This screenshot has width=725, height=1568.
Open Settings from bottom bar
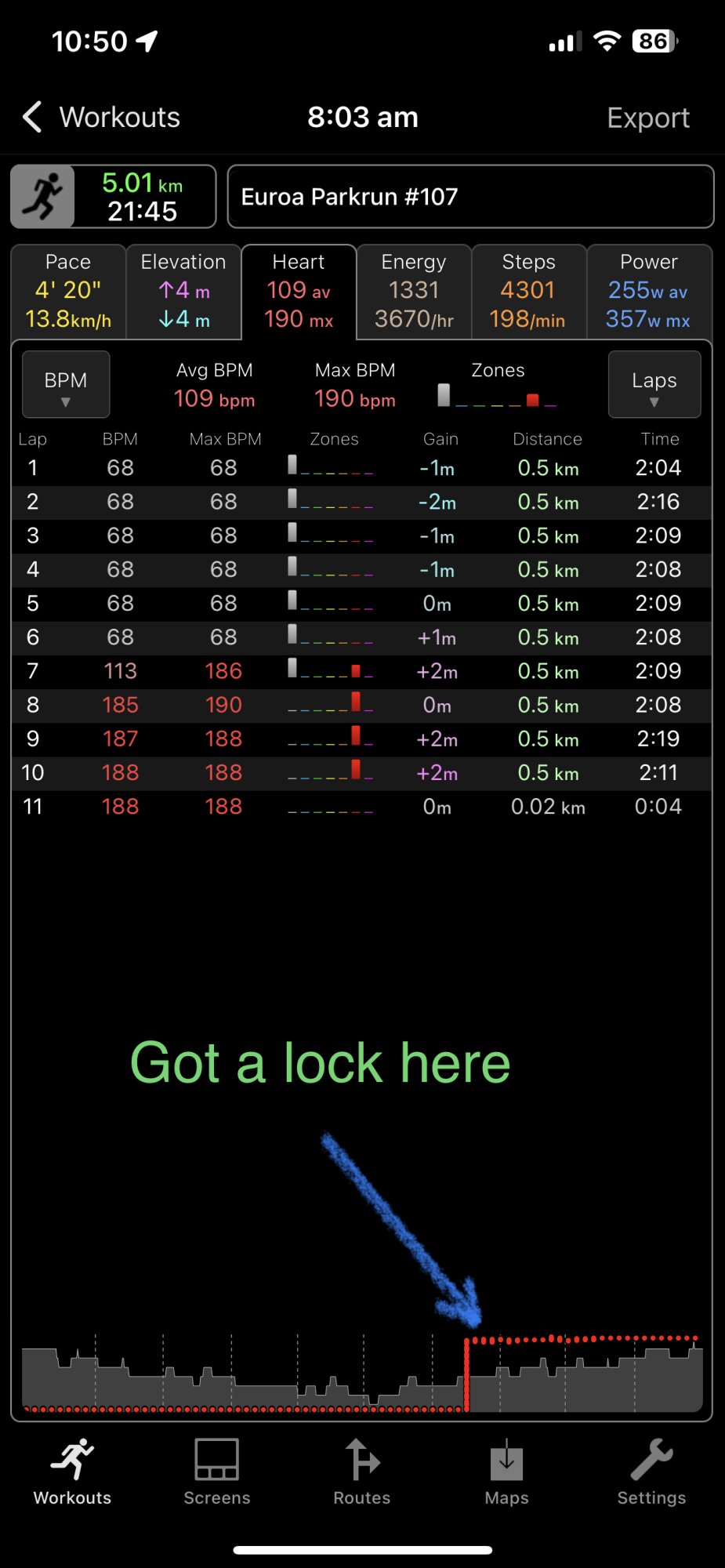(651, 1472)
